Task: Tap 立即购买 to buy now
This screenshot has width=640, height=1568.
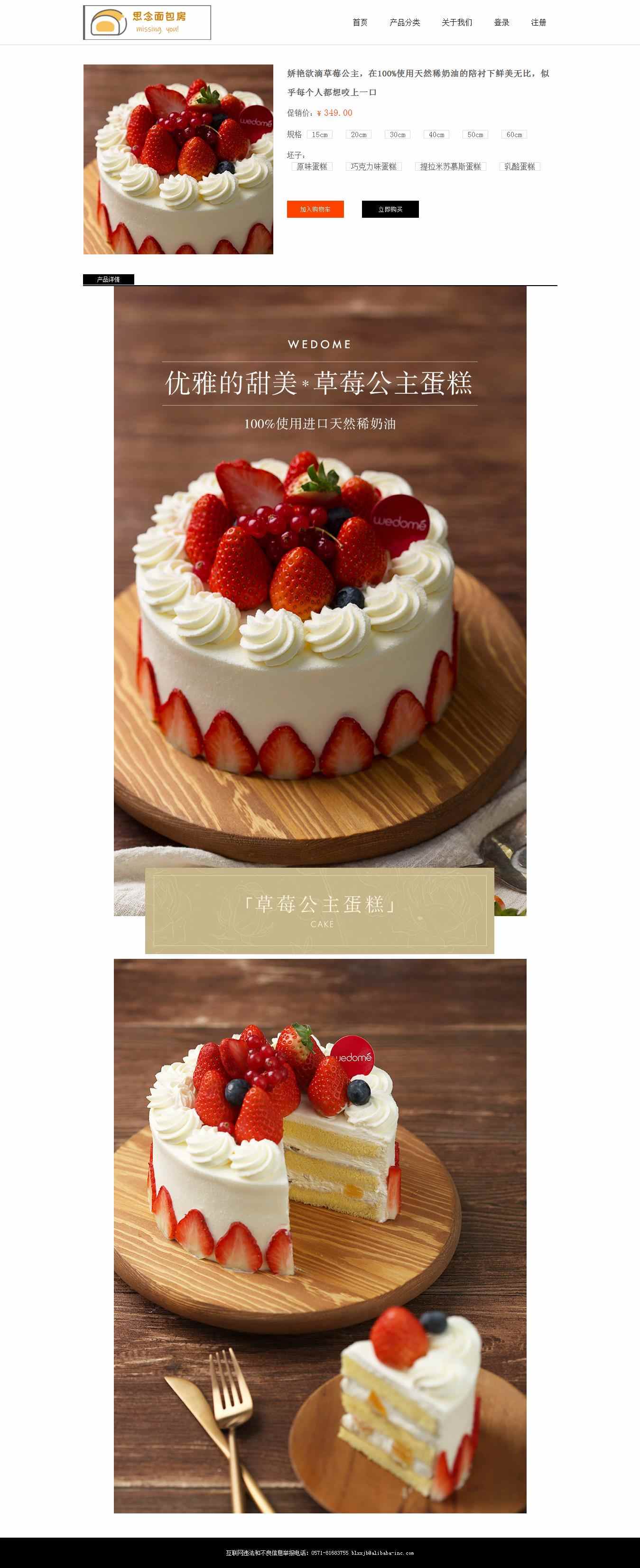Action: pos(390,209)
